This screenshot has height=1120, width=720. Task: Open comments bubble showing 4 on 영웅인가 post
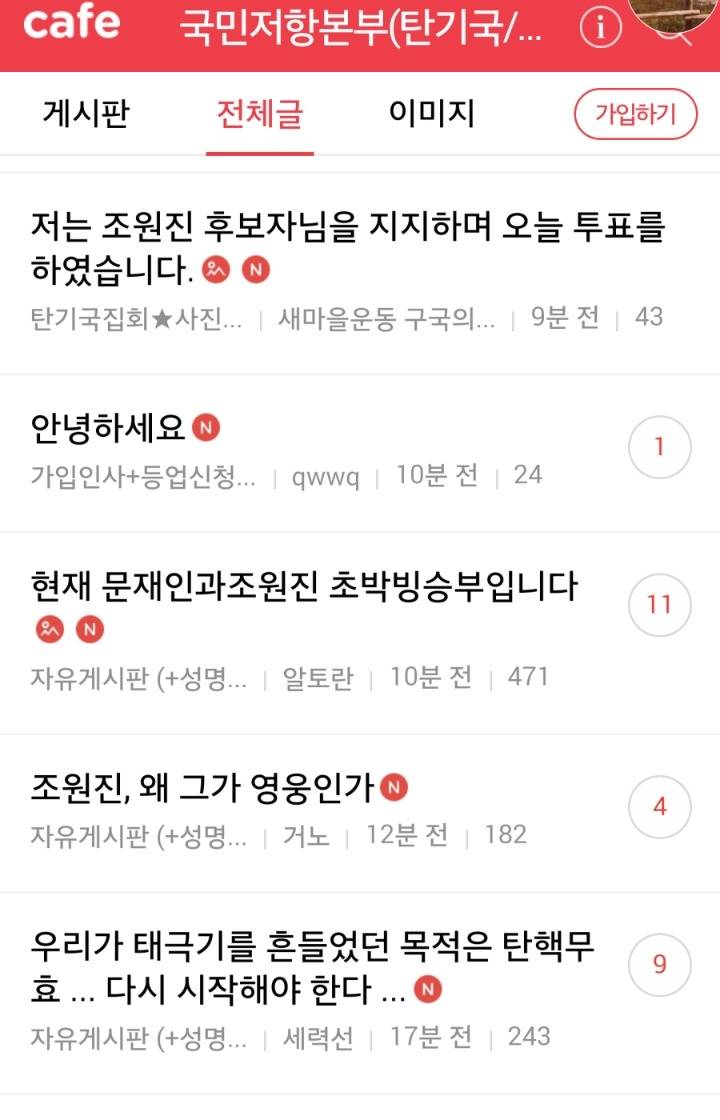[660, 806]
